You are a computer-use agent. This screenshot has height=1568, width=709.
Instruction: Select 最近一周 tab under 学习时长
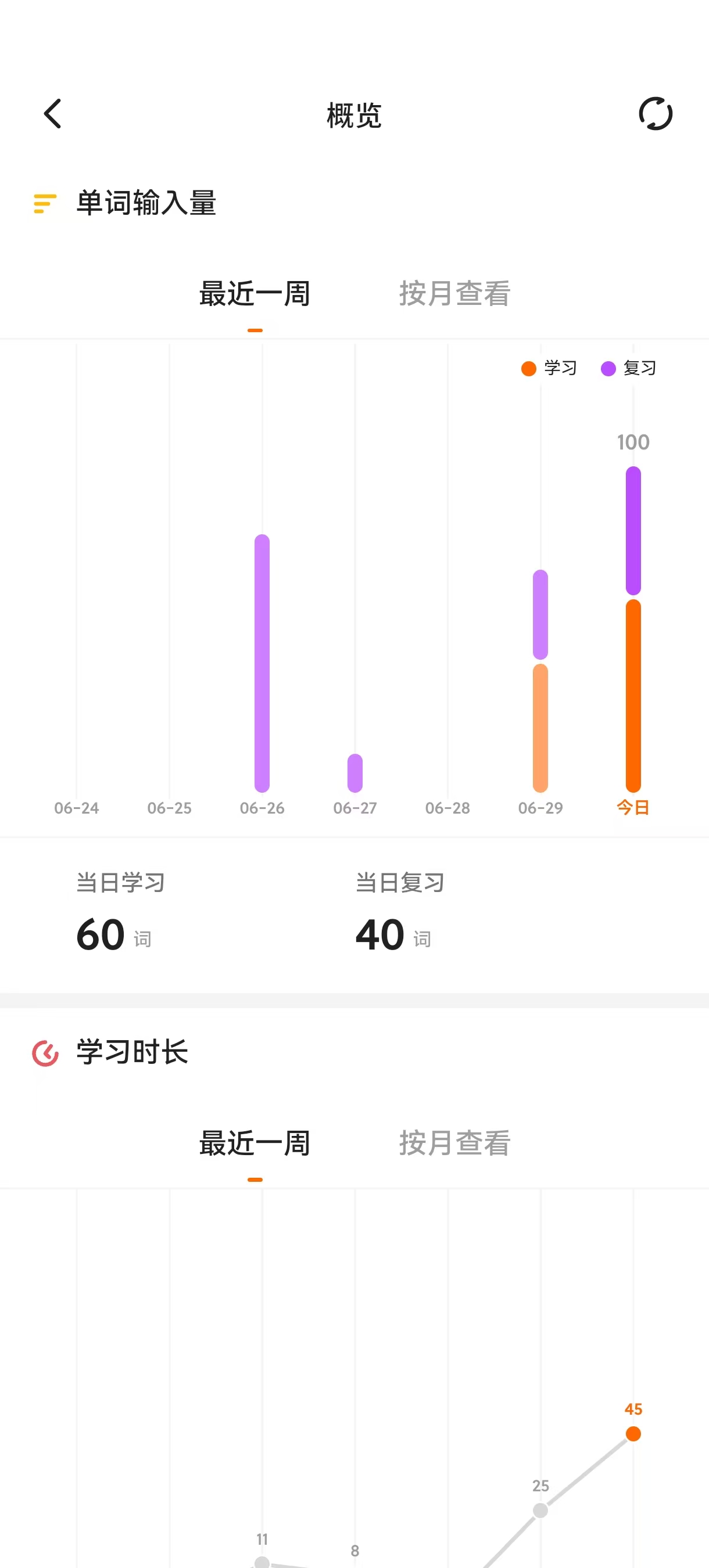click(255, 1143)
